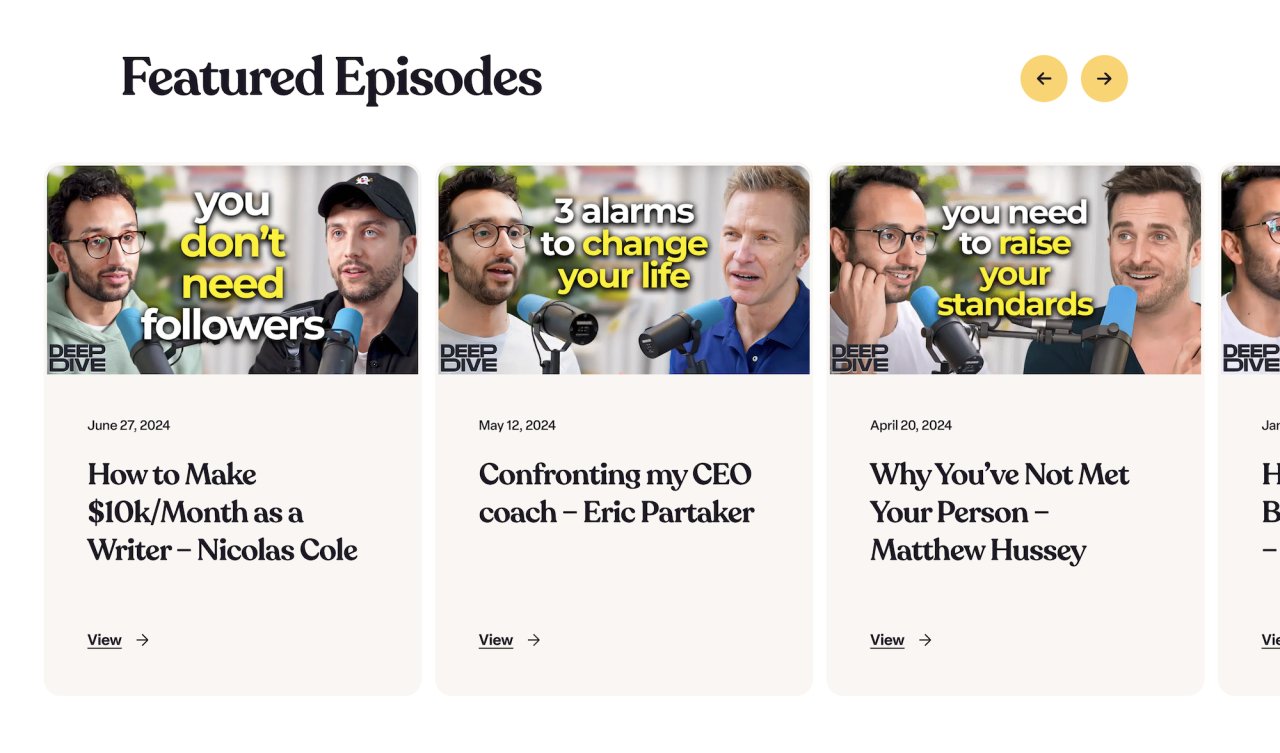1280x753 pixels.
Task: Open the Matthew Hussey episode thumbnail
Action: tap(1015, 270)
